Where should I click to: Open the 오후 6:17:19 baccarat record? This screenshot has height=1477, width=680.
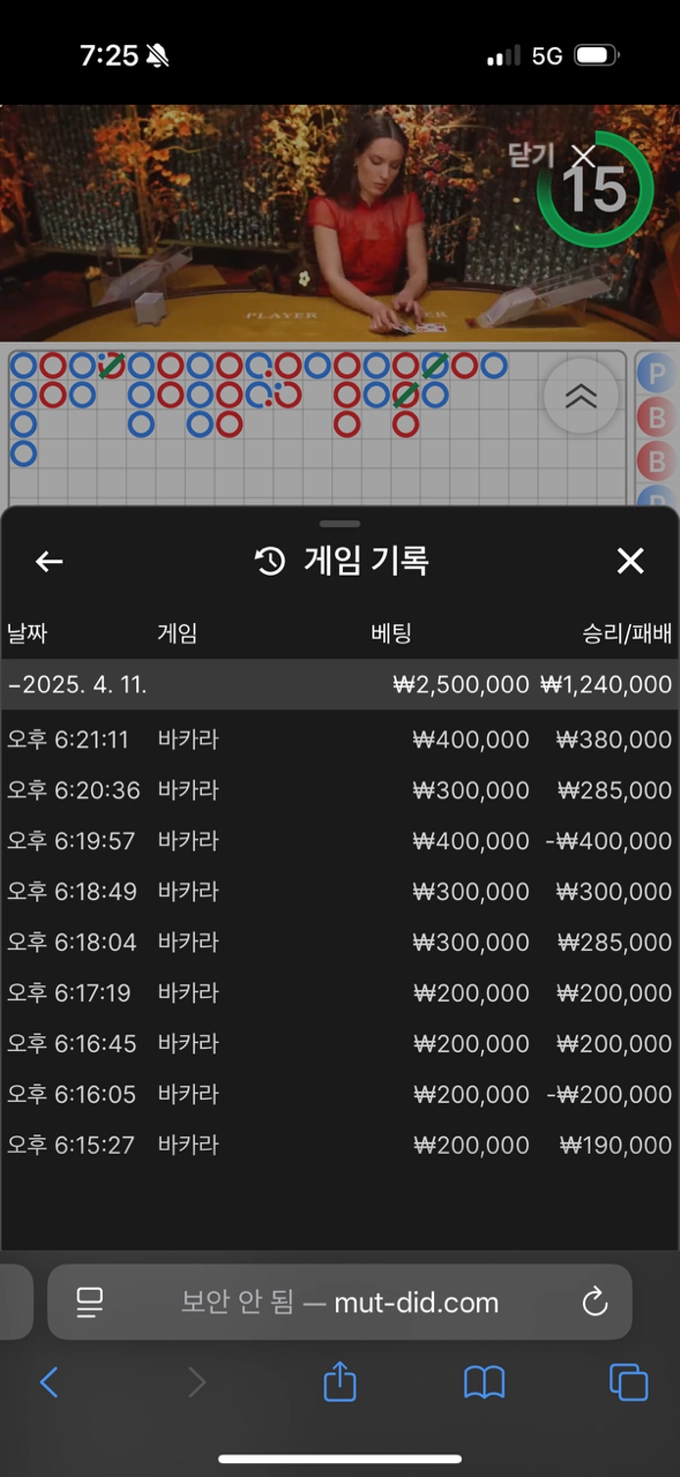pyautogui.click(x=340, y=993)
